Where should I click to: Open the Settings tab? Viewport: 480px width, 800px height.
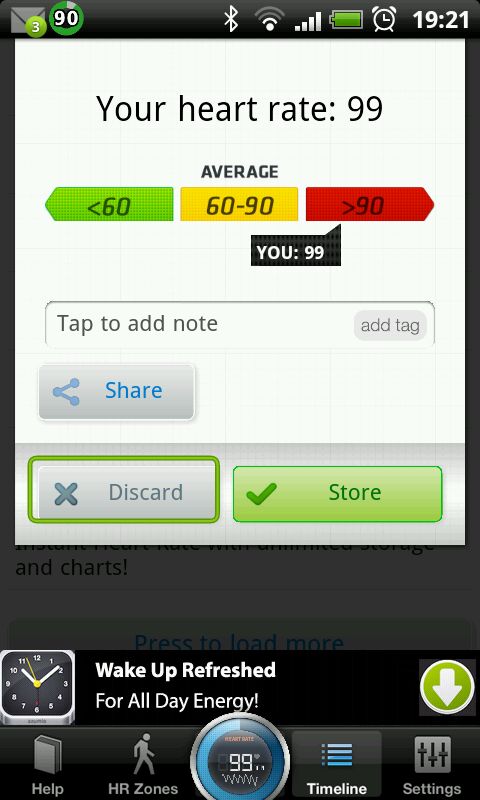click(x=432, y=765)
